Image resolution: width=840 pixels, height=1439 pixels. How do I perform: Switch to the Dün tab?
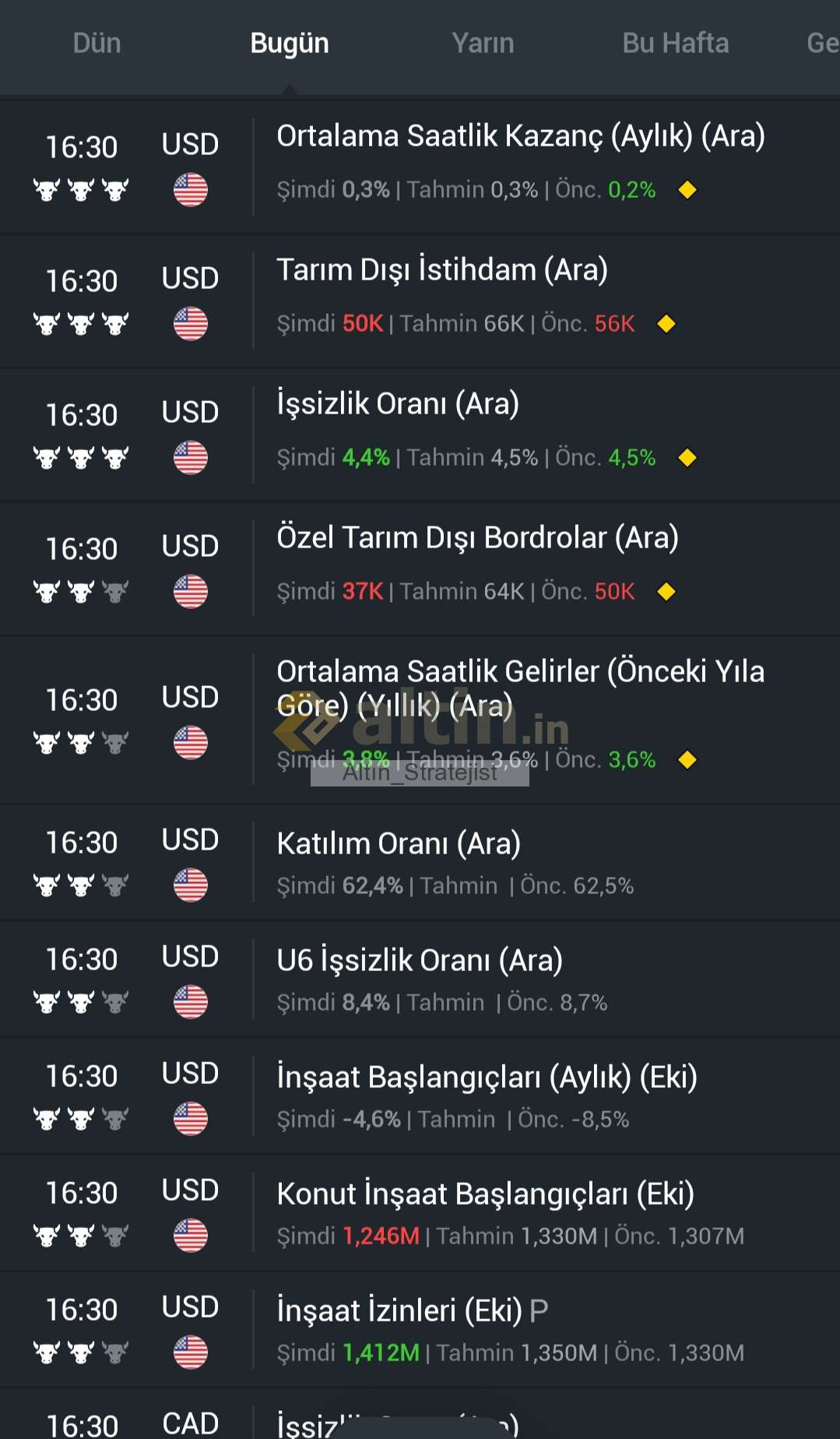pos(97,44)
